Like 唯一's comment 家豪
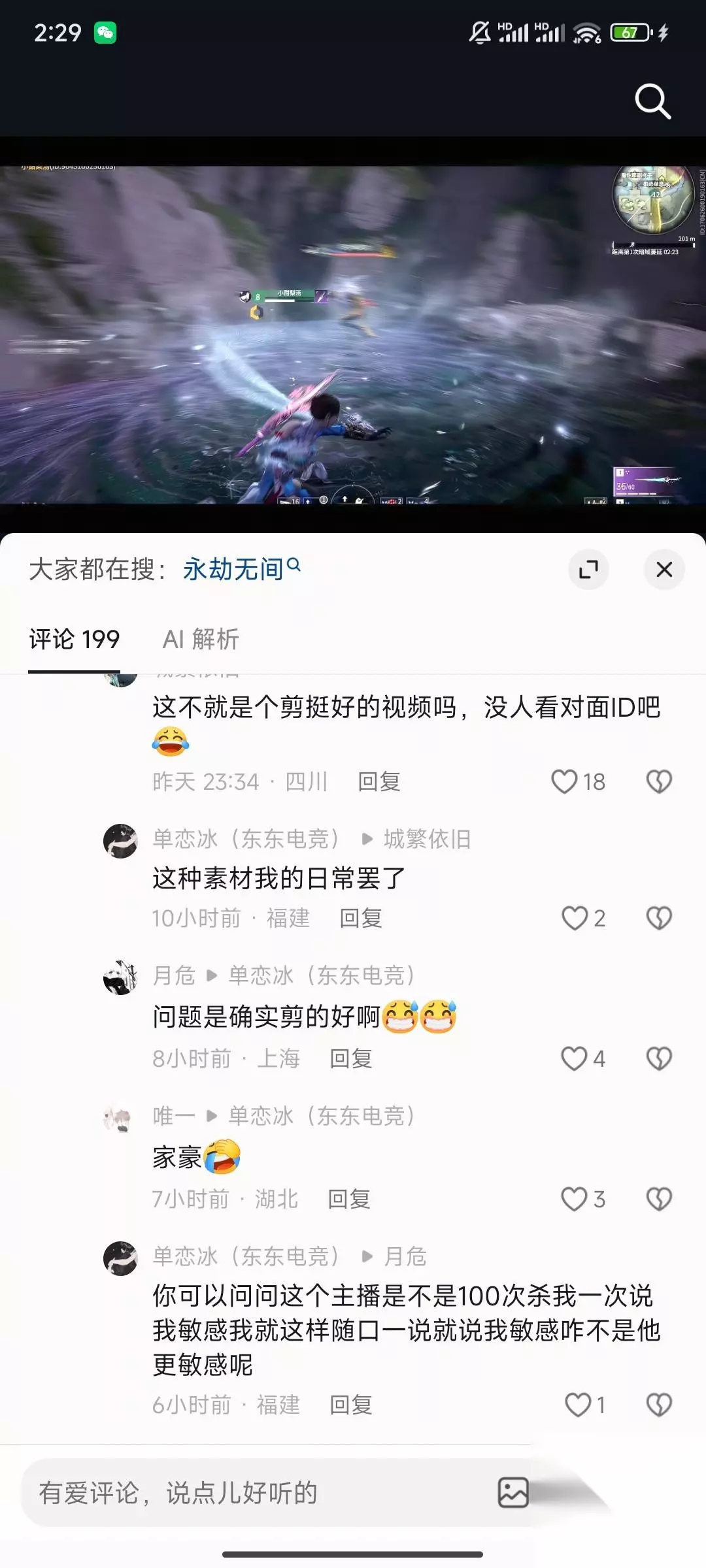Viewport: 706px width, 1568px height. pos(583,1199)
